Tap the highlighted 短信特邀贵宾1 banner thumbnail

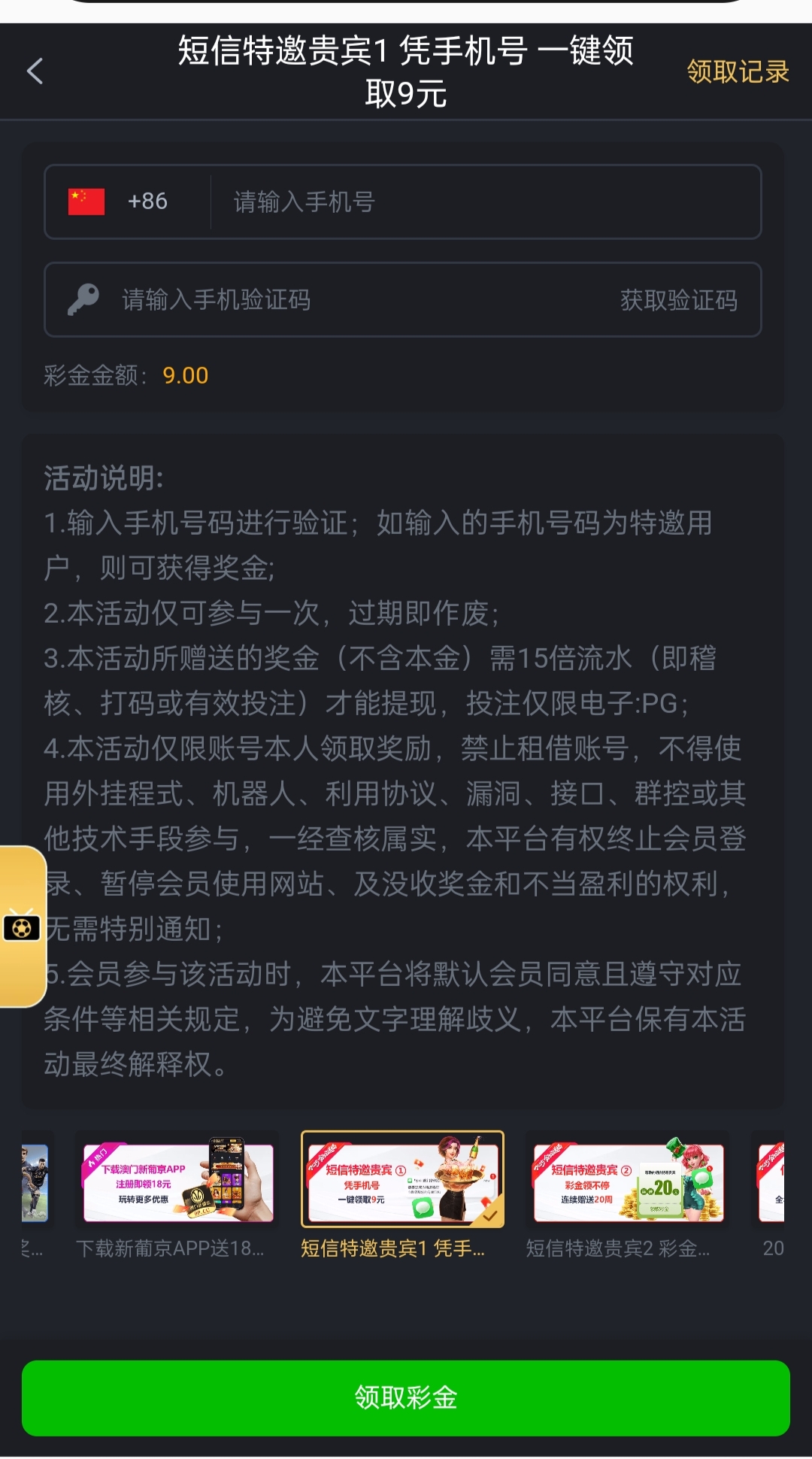point(403,1182)
